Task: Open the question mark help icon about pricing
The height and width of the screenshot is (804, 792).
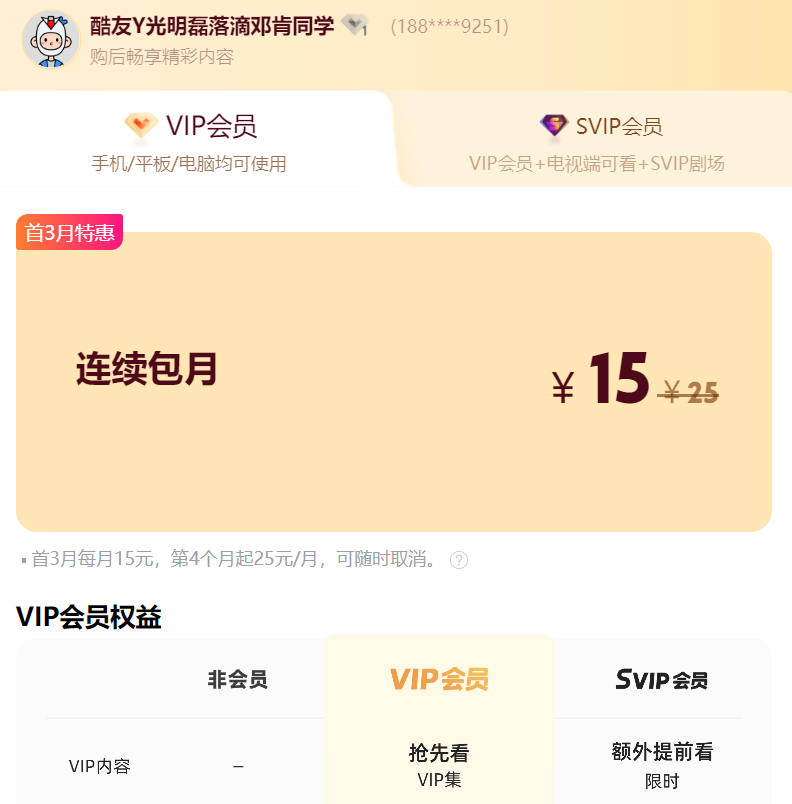Action: (459, 560)
